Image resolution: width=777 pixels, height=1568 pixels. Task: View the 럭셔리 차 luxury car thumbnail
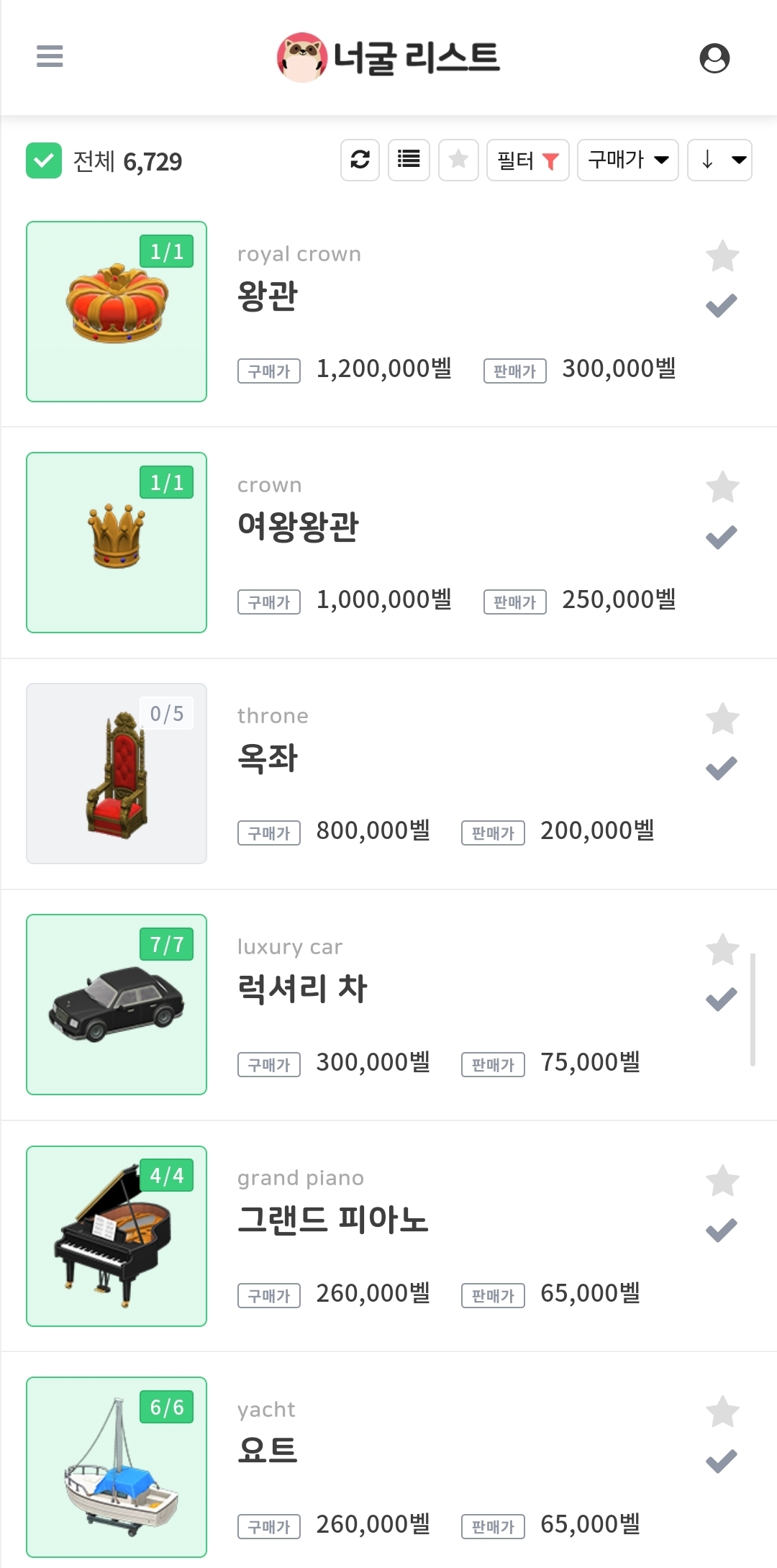(117, 1005)
